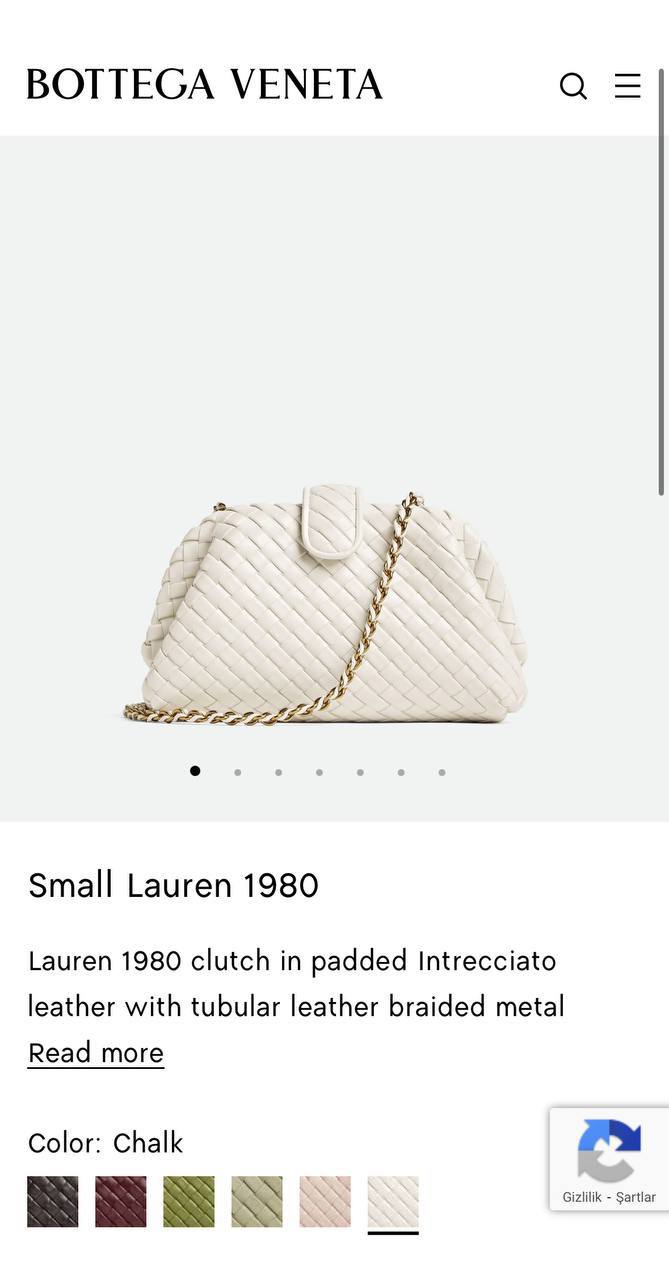Screen dimensions: 669x1280
Task: Select the dark brown color swatch
Action: pos(53,1201)
